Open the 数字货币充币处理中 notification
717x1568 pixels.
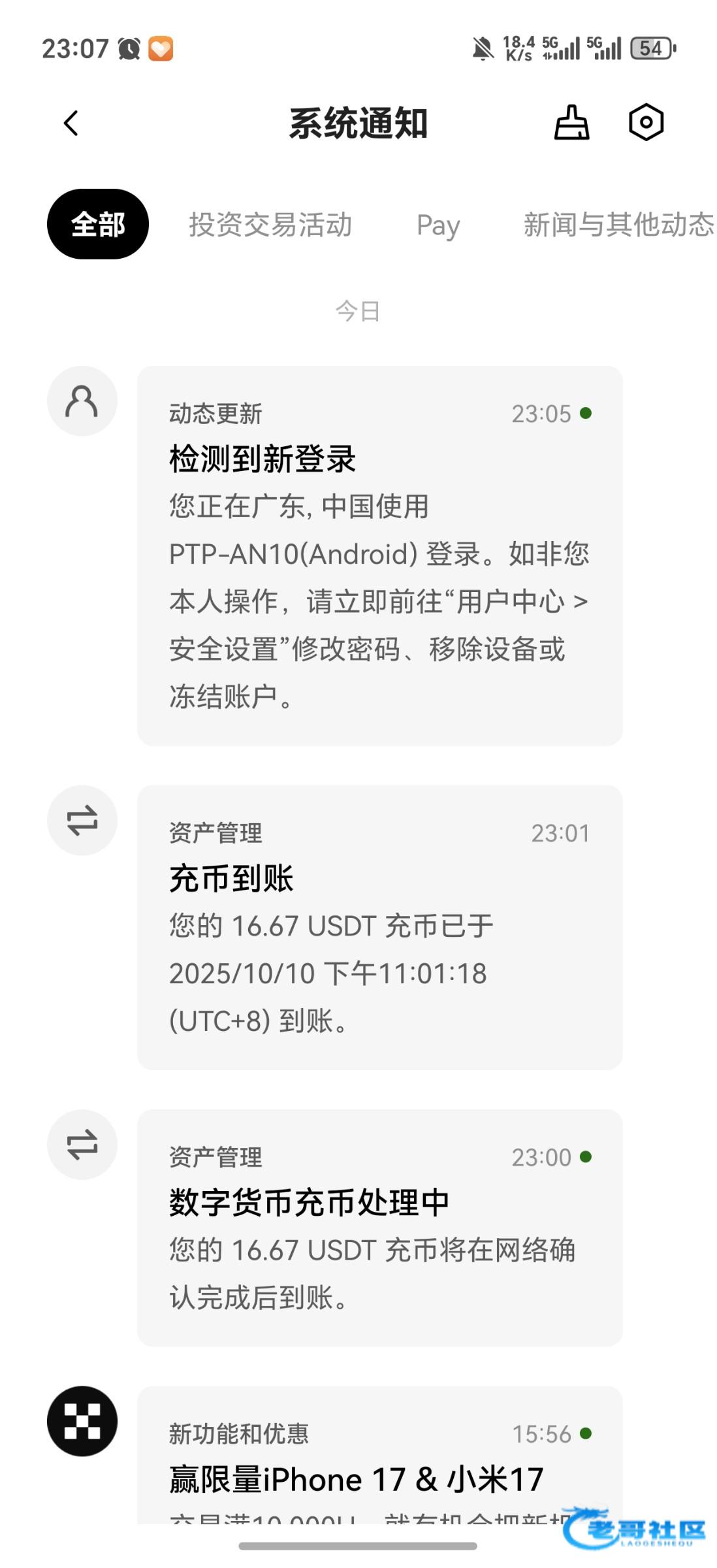[379, 1228]
